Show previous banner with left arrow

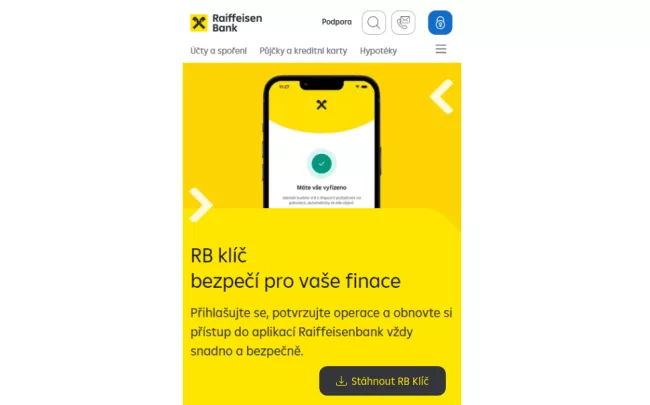click(x=201, y=204)
